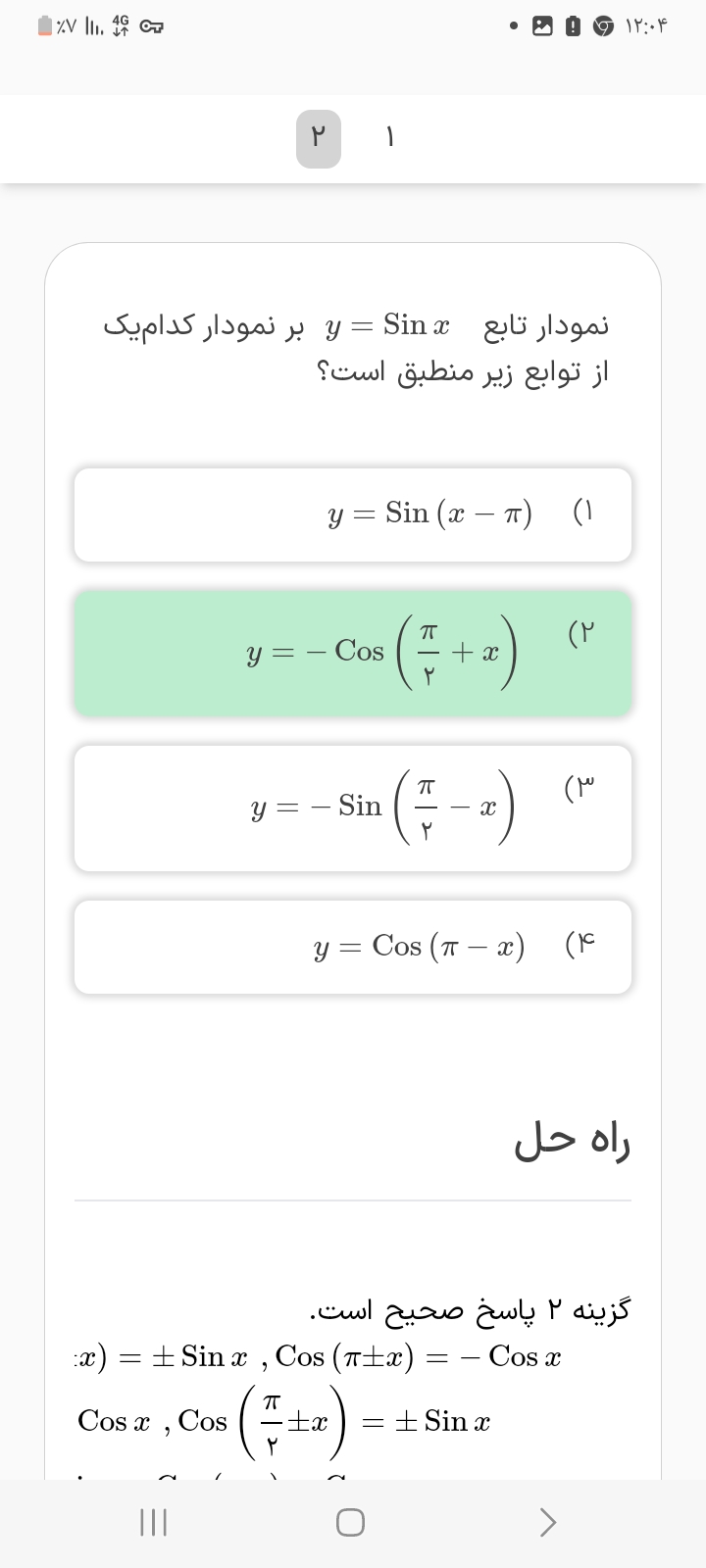
Task: Select option ۲ with −Cos(π/۲ + x)
Action: point(353,653)
